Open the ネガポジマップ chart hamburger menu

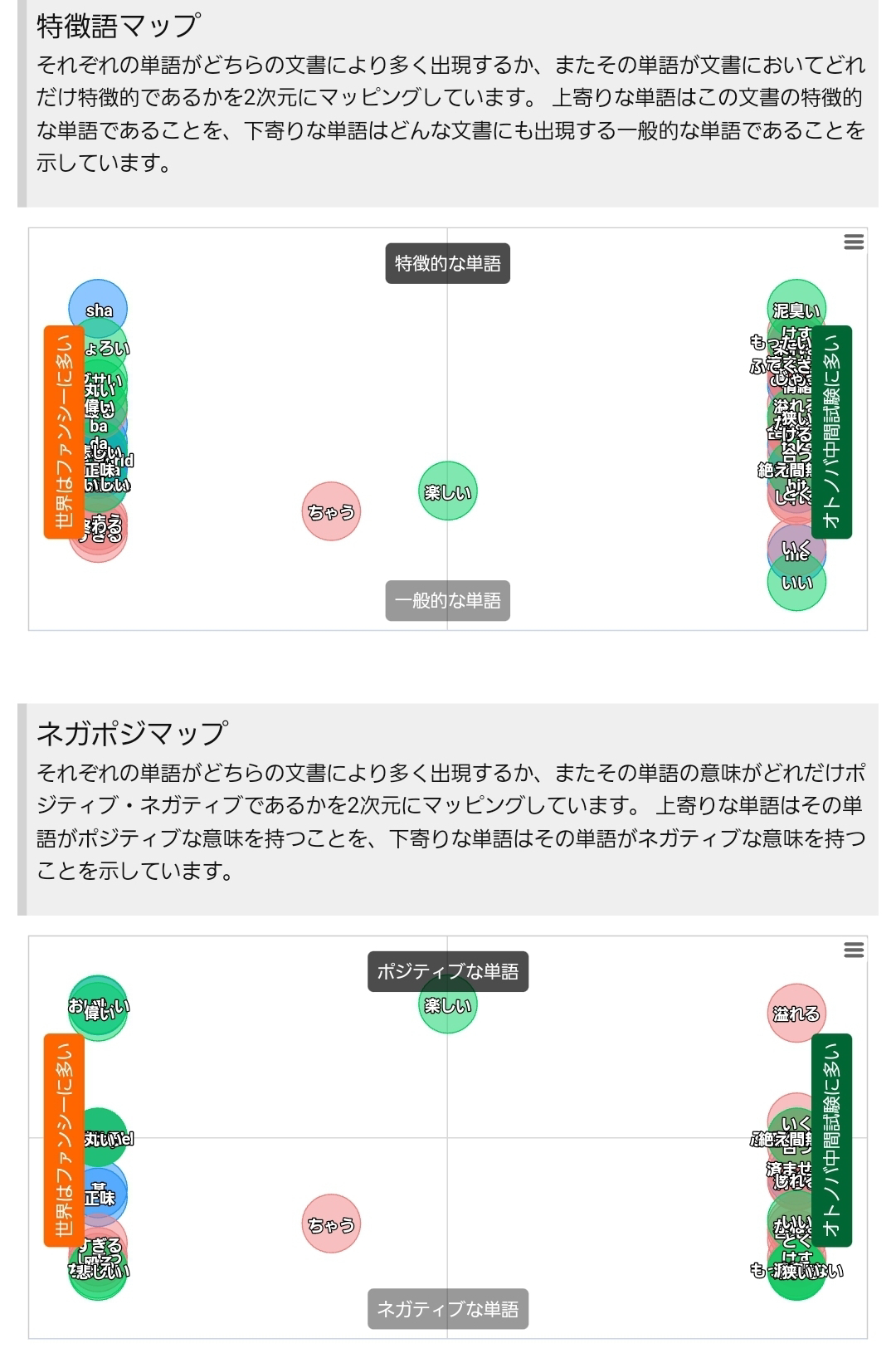[854, 950]
